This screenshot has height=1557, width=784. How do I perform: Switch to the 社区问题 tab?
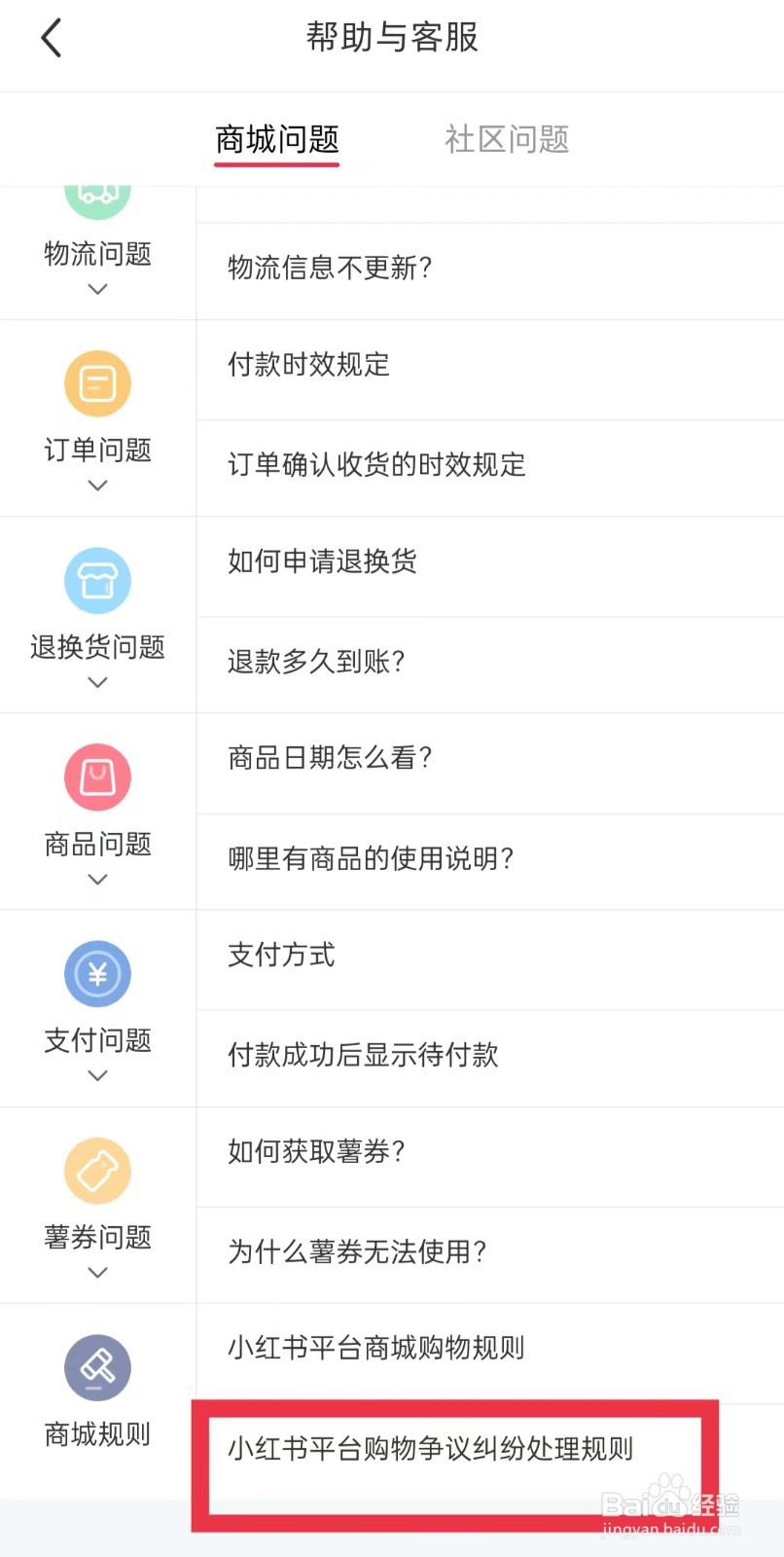[x=507, y=139]
